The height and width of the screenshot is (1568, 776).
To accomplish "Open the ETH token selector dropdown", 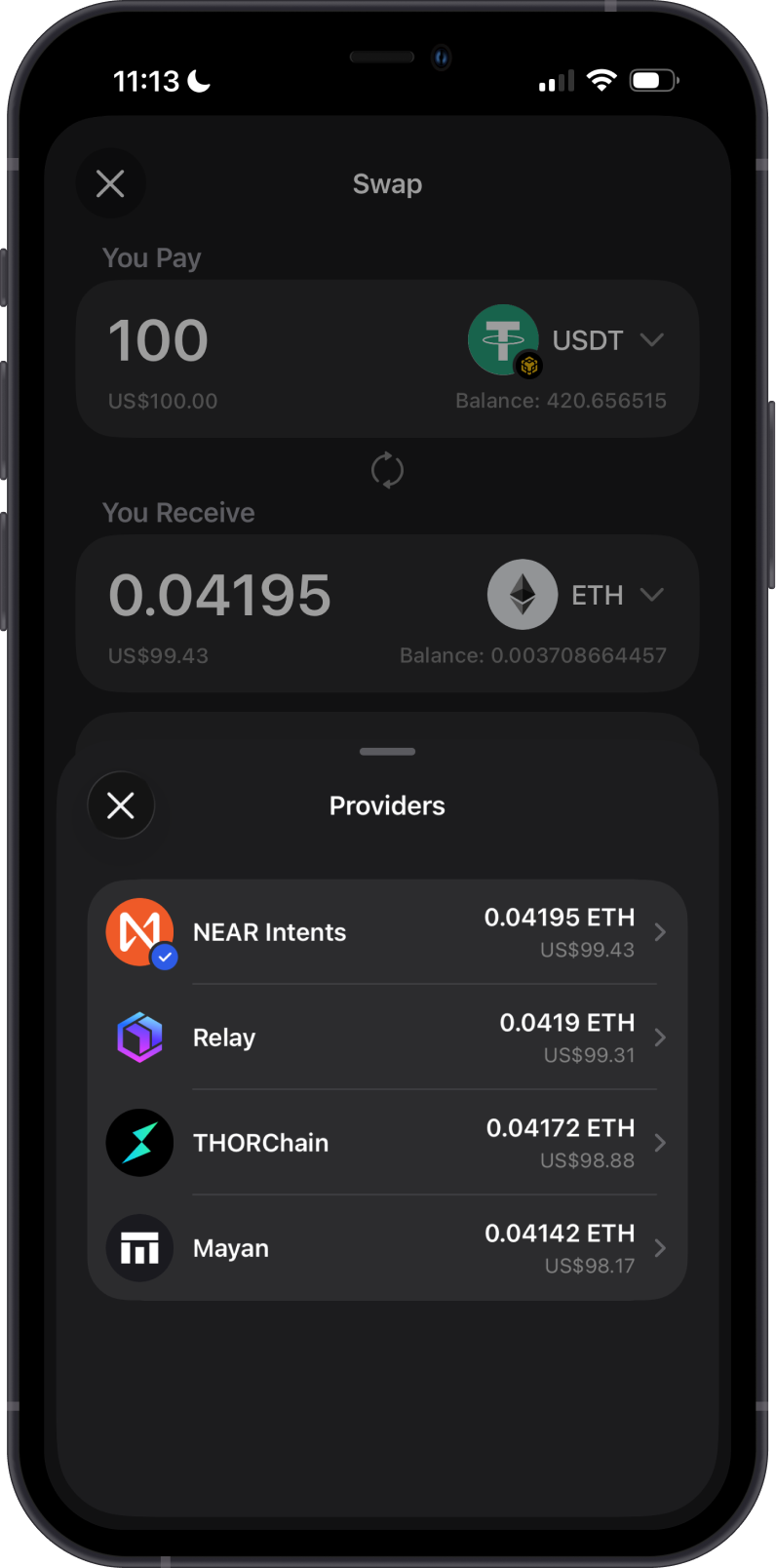I will (x=652, y=594).
